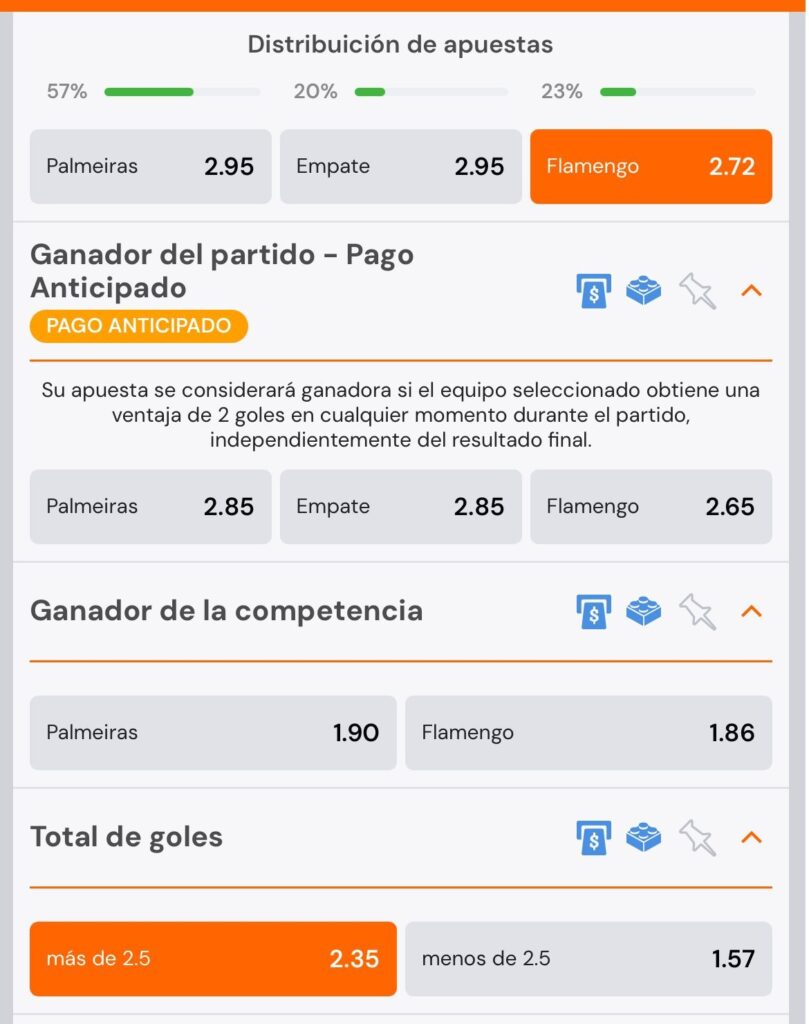Screen dimensions: 809x1024
Task: Select menos de 2.5 goals at 1.57
Action: pyautogui.click(x=588, y=958)
